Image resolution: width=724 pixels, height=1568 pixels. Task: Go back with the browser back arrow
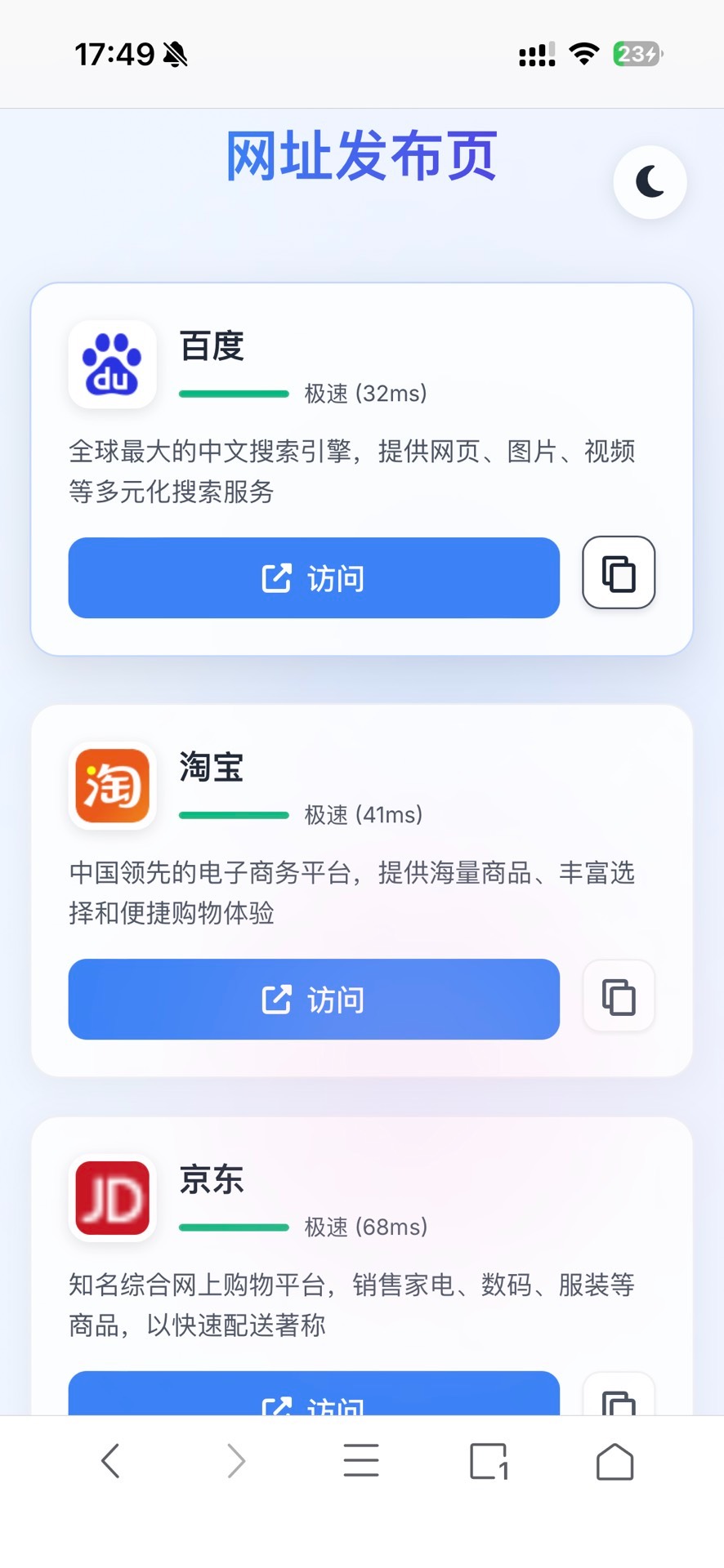(110, 1461)
